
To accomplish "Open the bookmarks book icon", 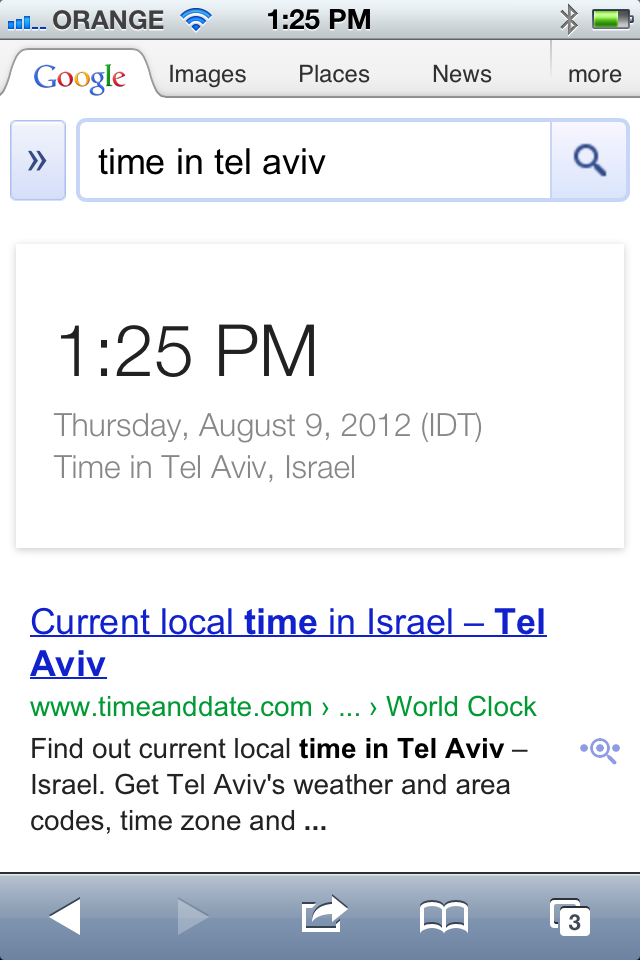I will [444, 916].
